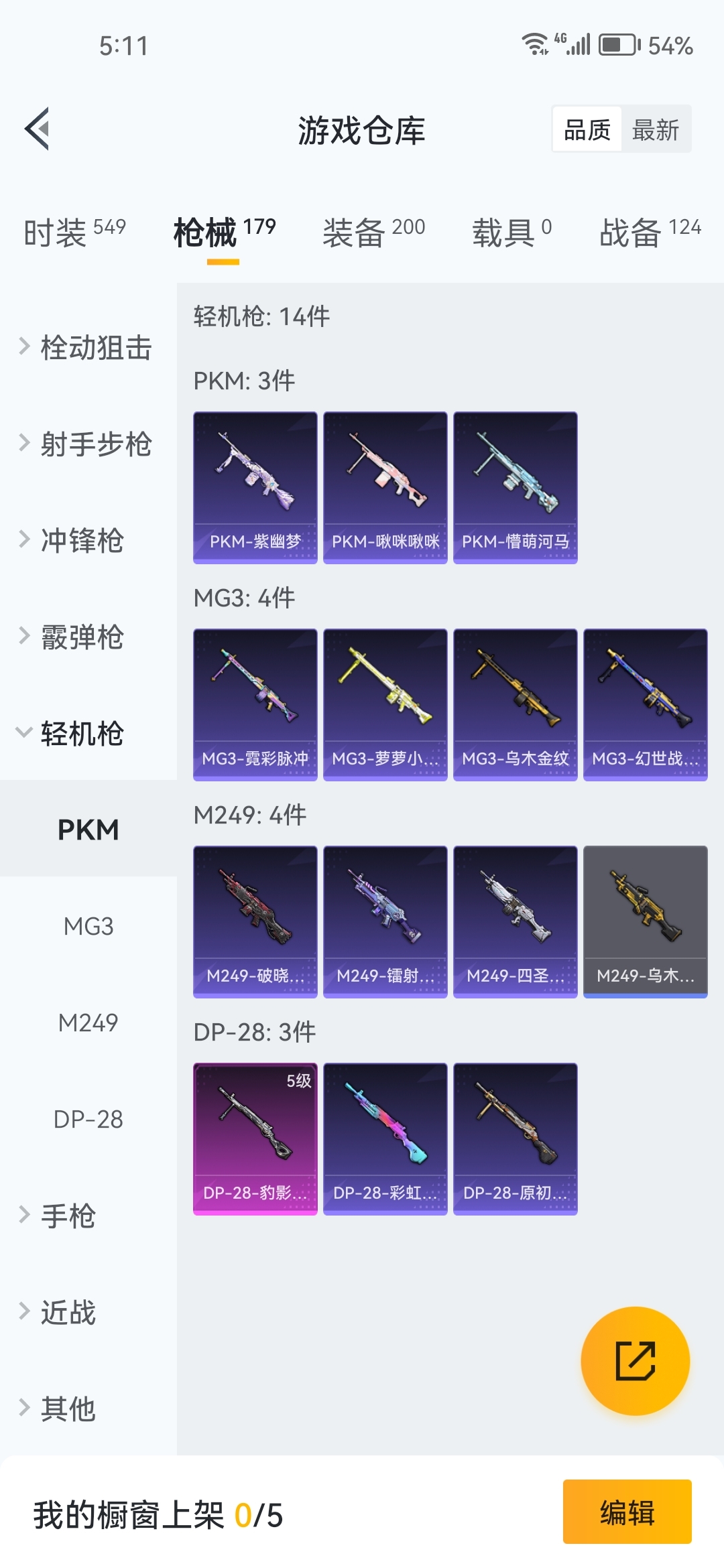Switch to the 装备 tab

click(x=373, y=233)
